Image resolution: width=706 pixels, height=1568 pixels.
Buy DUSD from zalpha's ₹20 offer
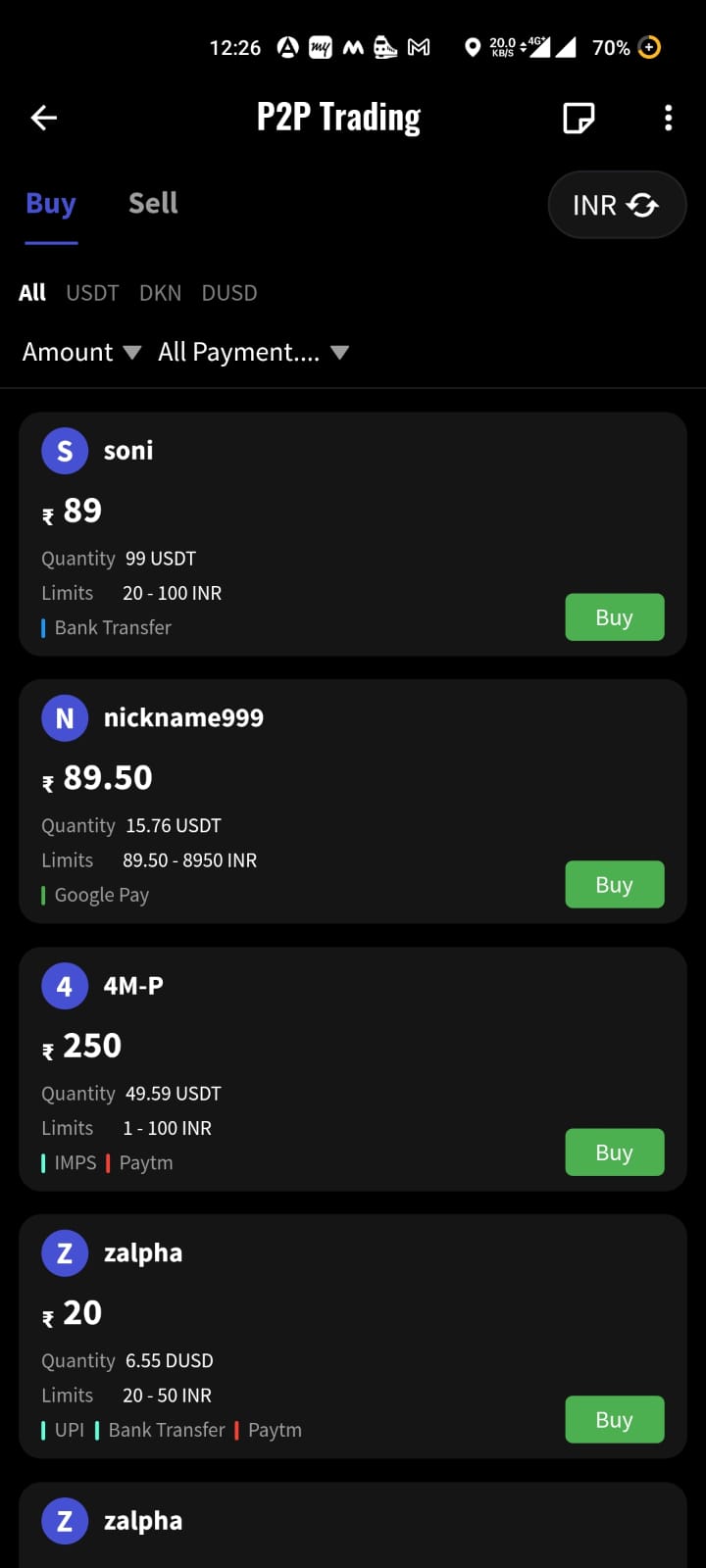614,1420
